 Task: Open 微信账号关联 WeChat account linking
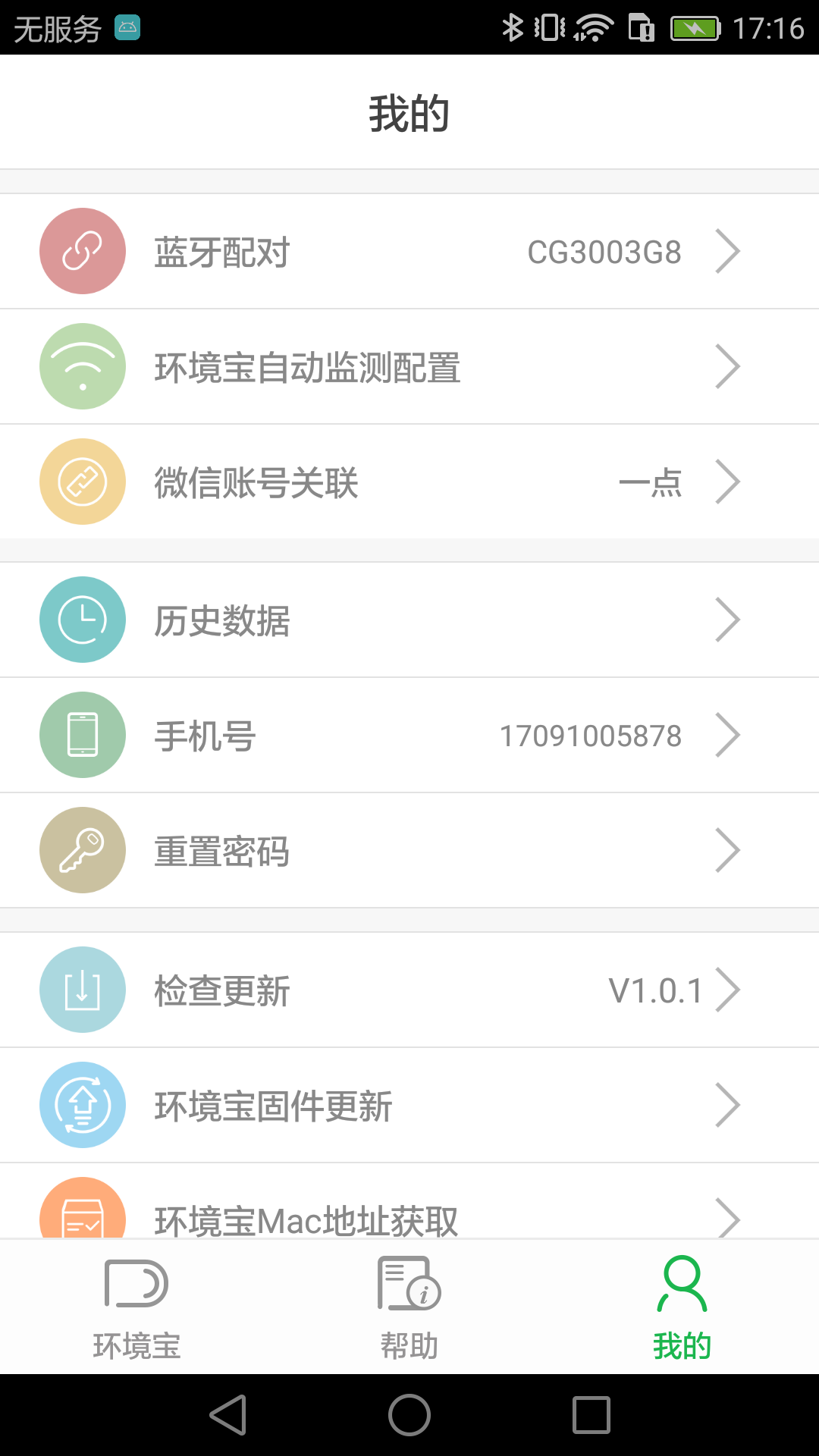(x=409, y=482)
